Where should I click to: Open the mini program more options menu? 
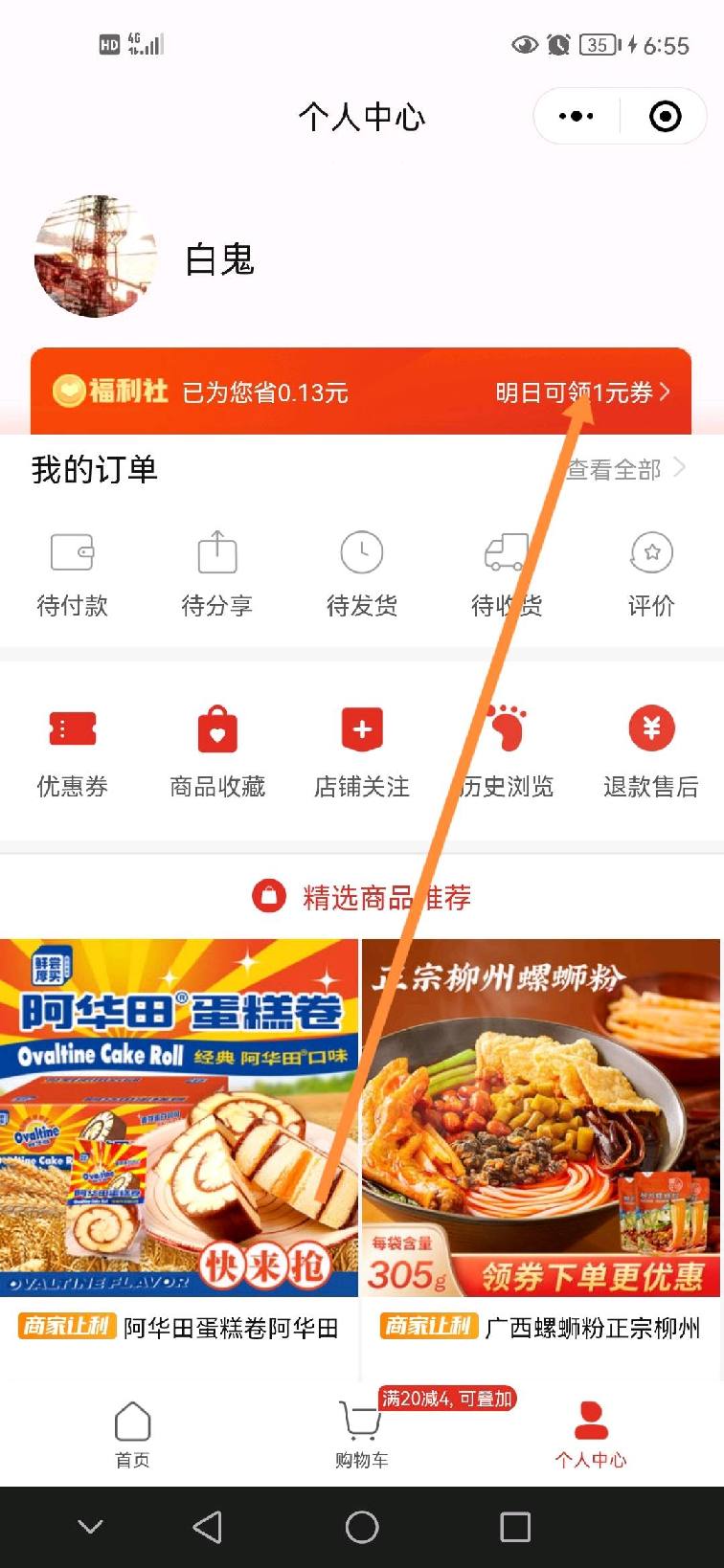pyautogui.click(x=576, y=117)
